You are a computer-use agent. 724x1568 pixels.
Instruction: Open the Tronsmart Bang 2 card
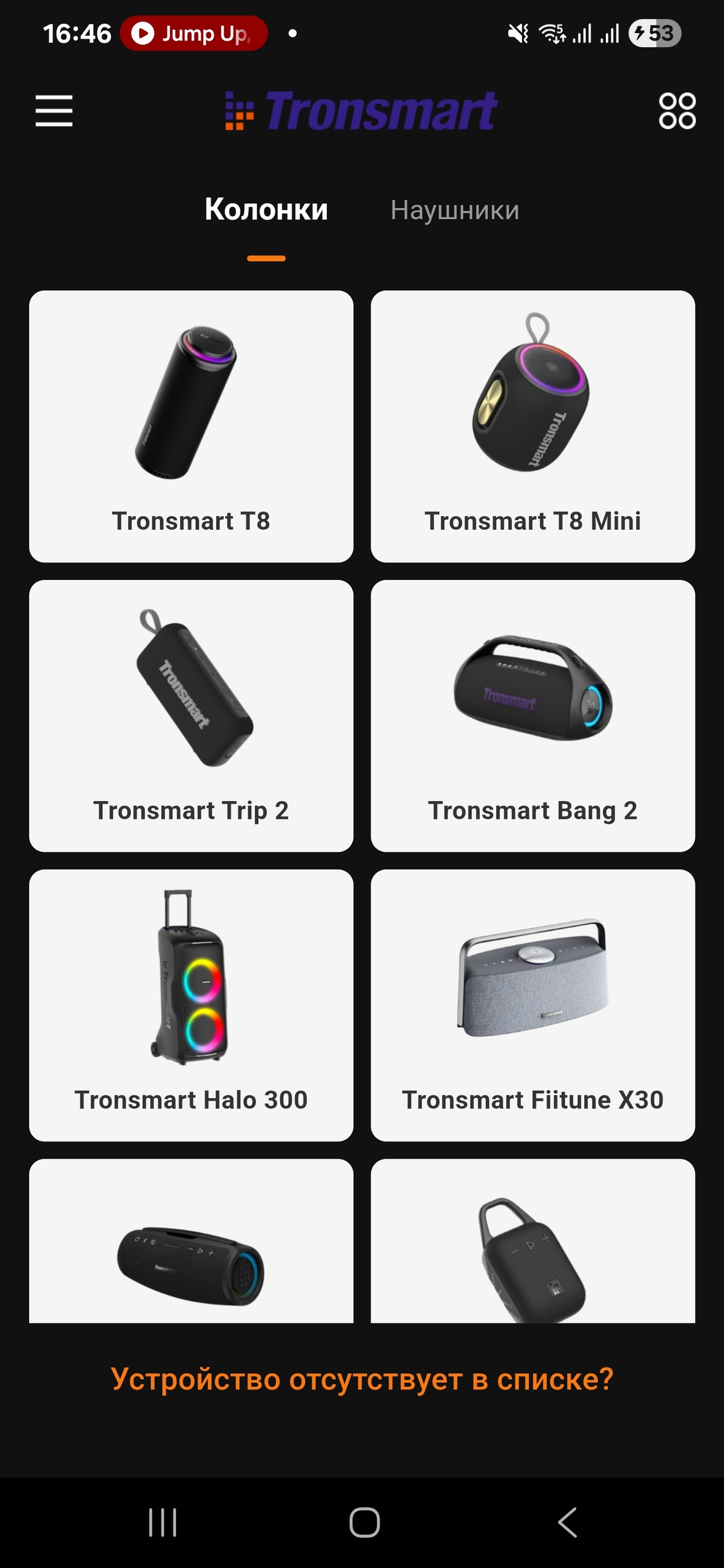tap(532, 715)
